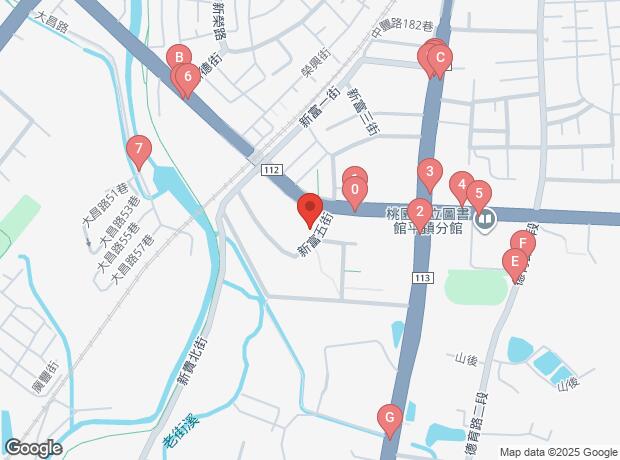The width and height of the screenshot is (620, 460).
Task: Open map pin numbered 6
Action: pos(187,75)
